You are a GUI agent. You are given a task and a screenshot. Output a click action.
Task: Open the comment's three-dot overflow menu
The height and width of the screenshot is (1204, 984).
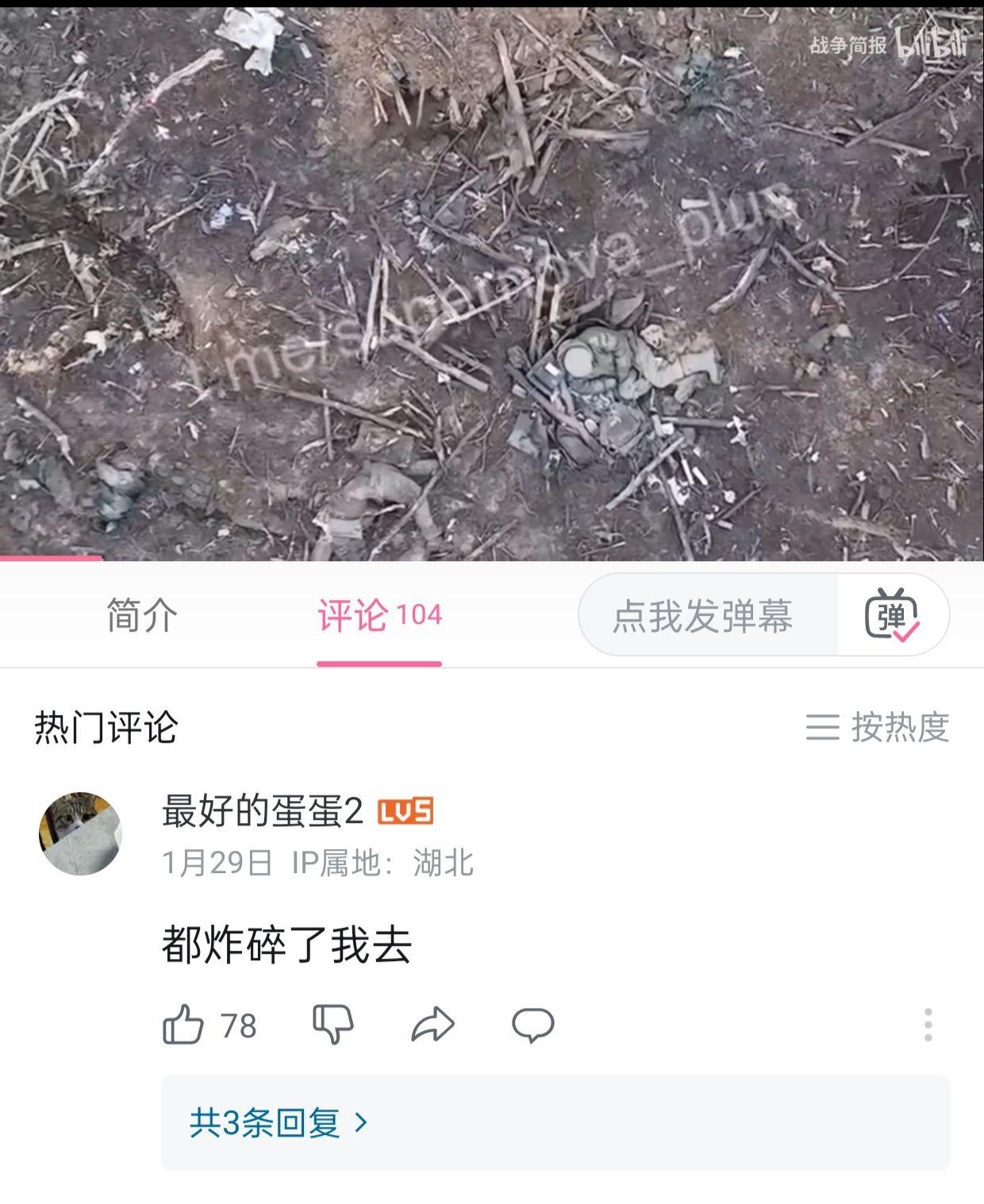[928, 1025]
